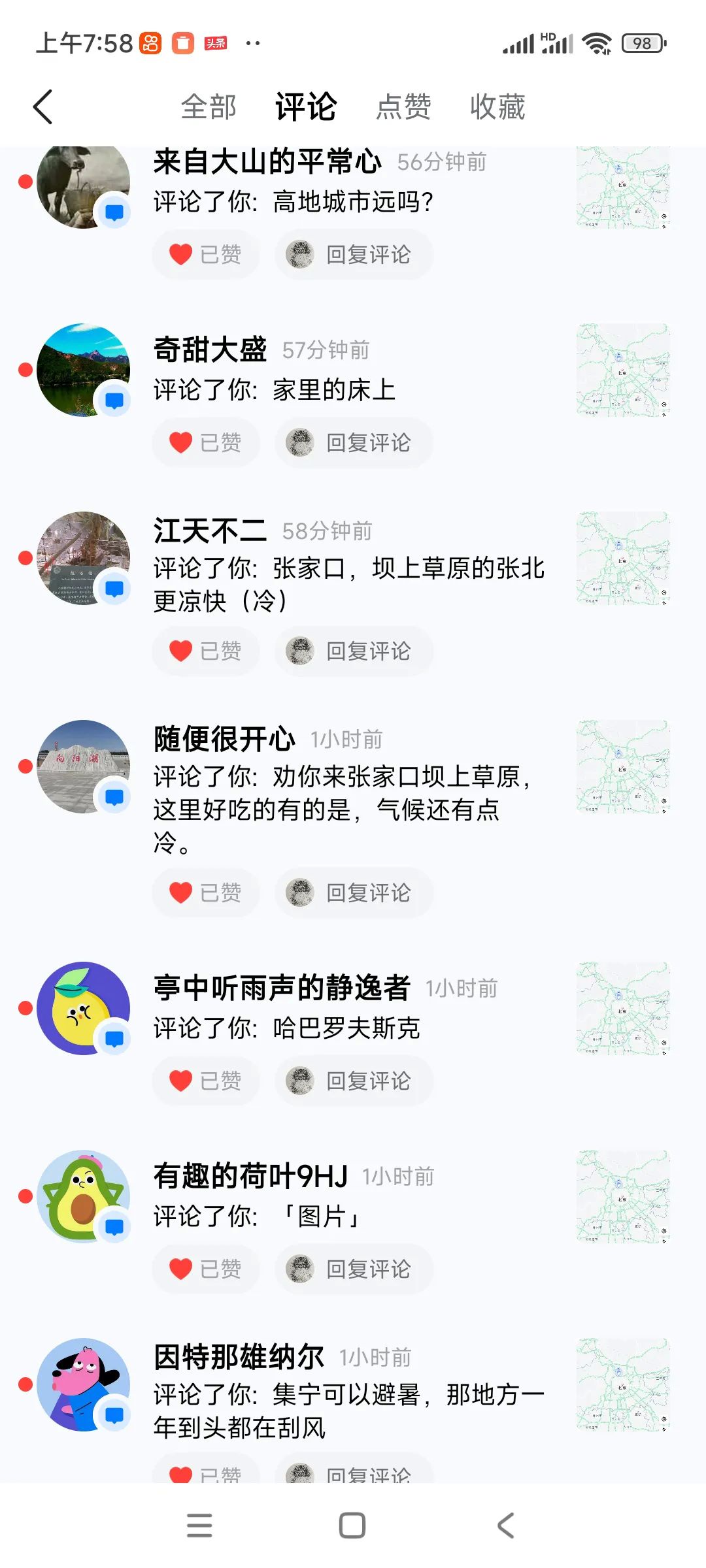Unlike 奇甜大盛's comment via 已赞
706x1568 pixels.
click(x=206, y=443)
